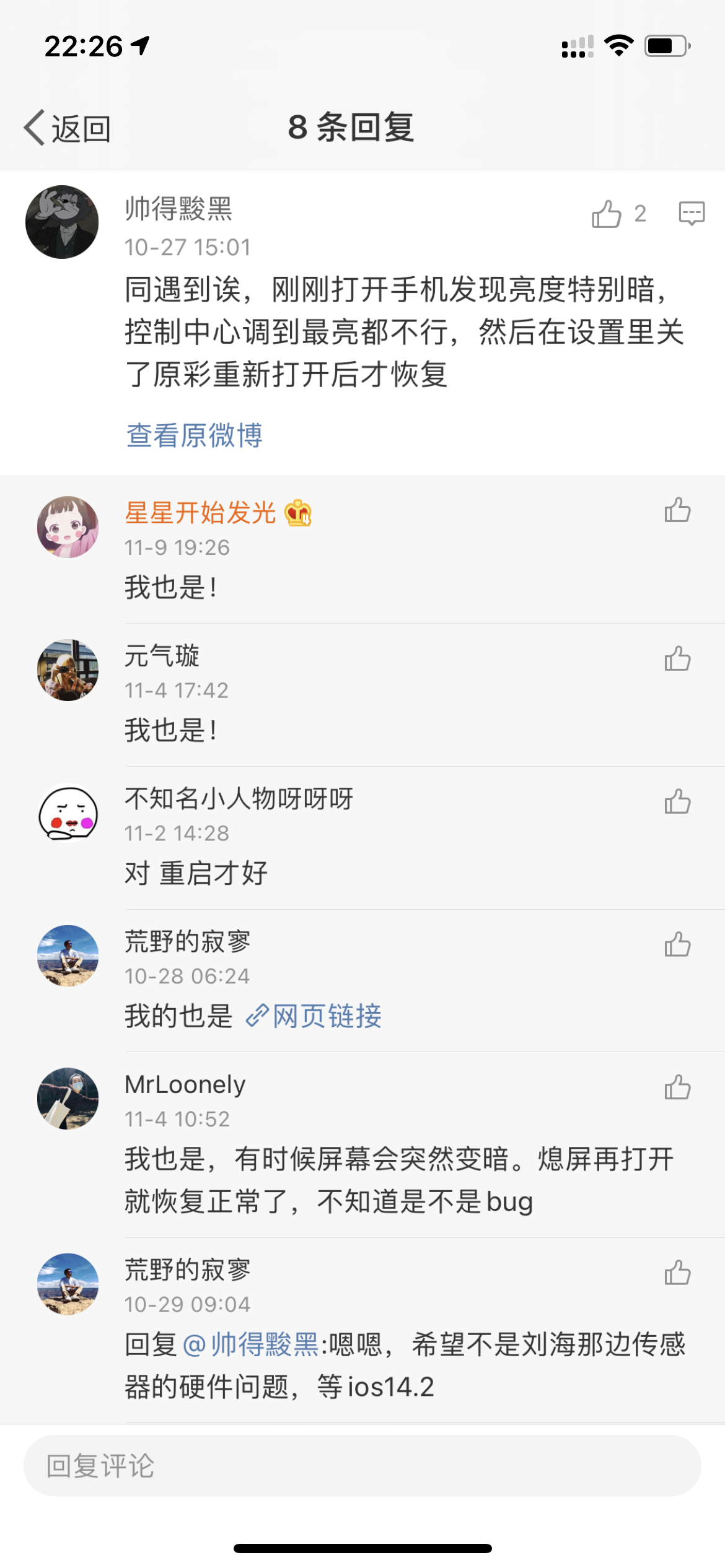The image size is (725, 1568).
Task: Like MrLoonely's reply
Action: (x=677, y=1087)
